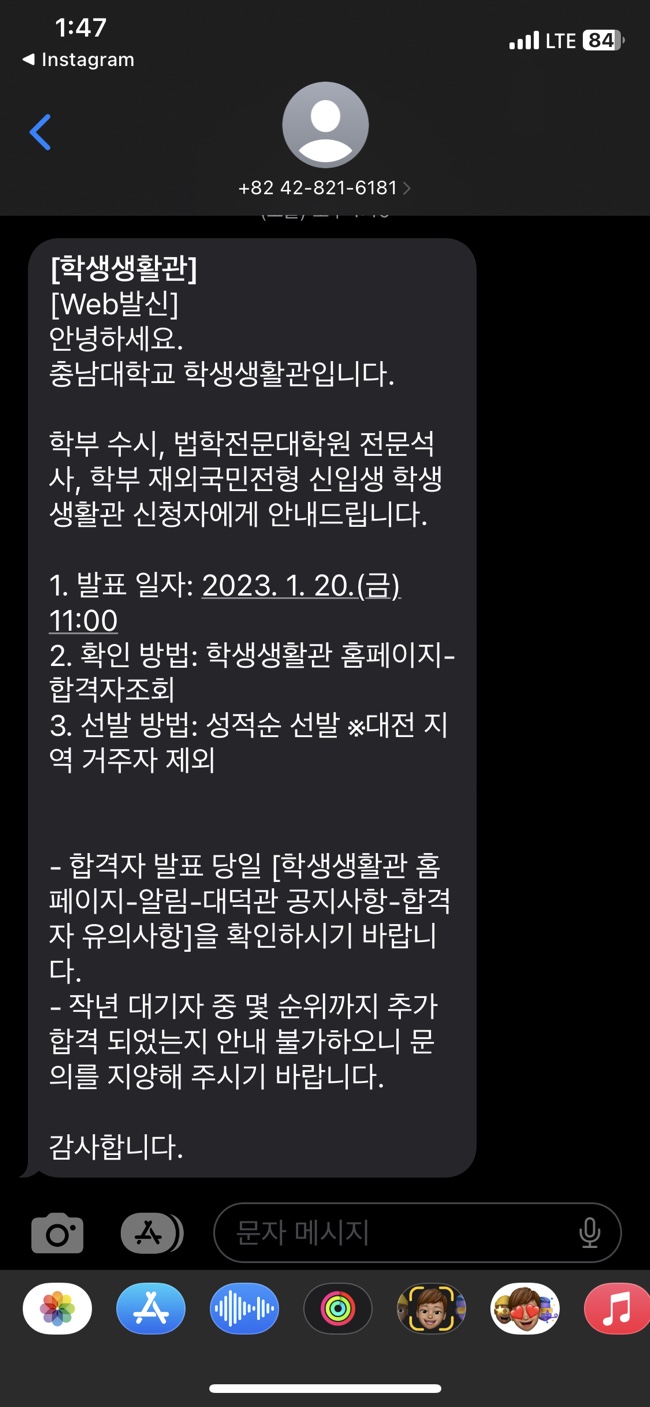This screenshot has height=1407, width=650.
Task: Open the audio message waveform app
Action: click(x=244, y=1308)
